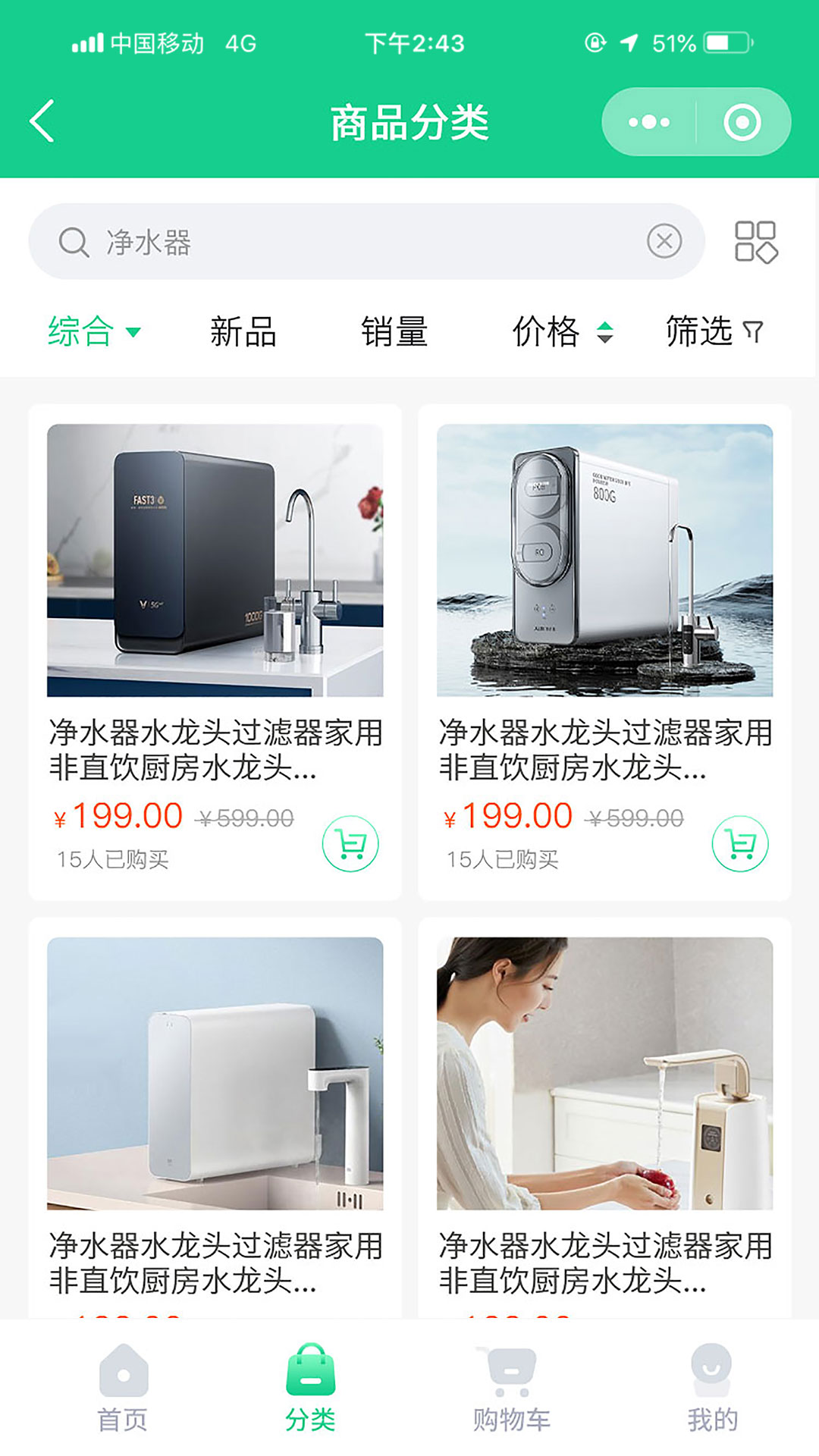Switch to the 新品 tab
Viewport: 819px width, 1456px height.
click(x=243, y=331)
